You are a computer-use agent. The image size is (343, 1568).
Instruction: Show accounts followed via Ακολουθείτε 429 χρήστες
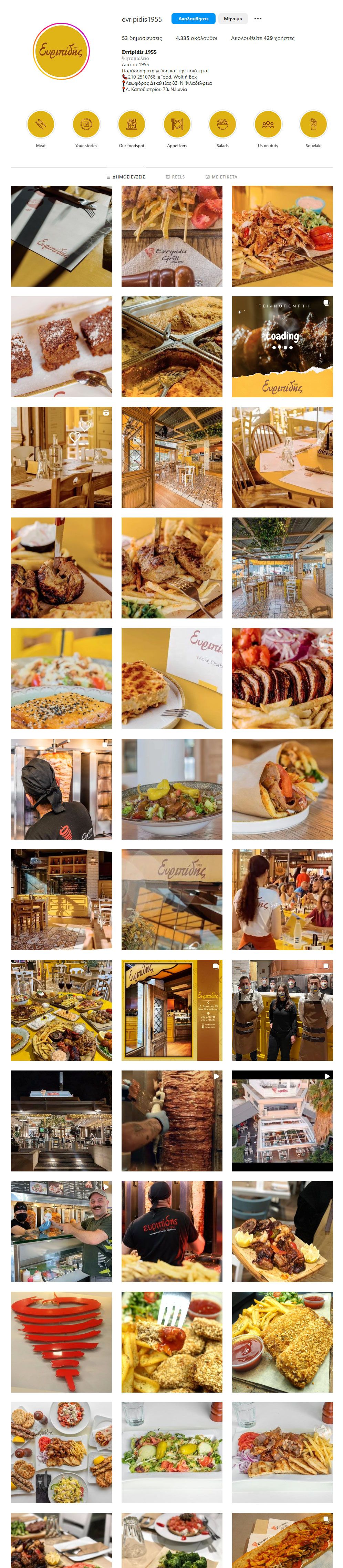(x=263, y=38)
